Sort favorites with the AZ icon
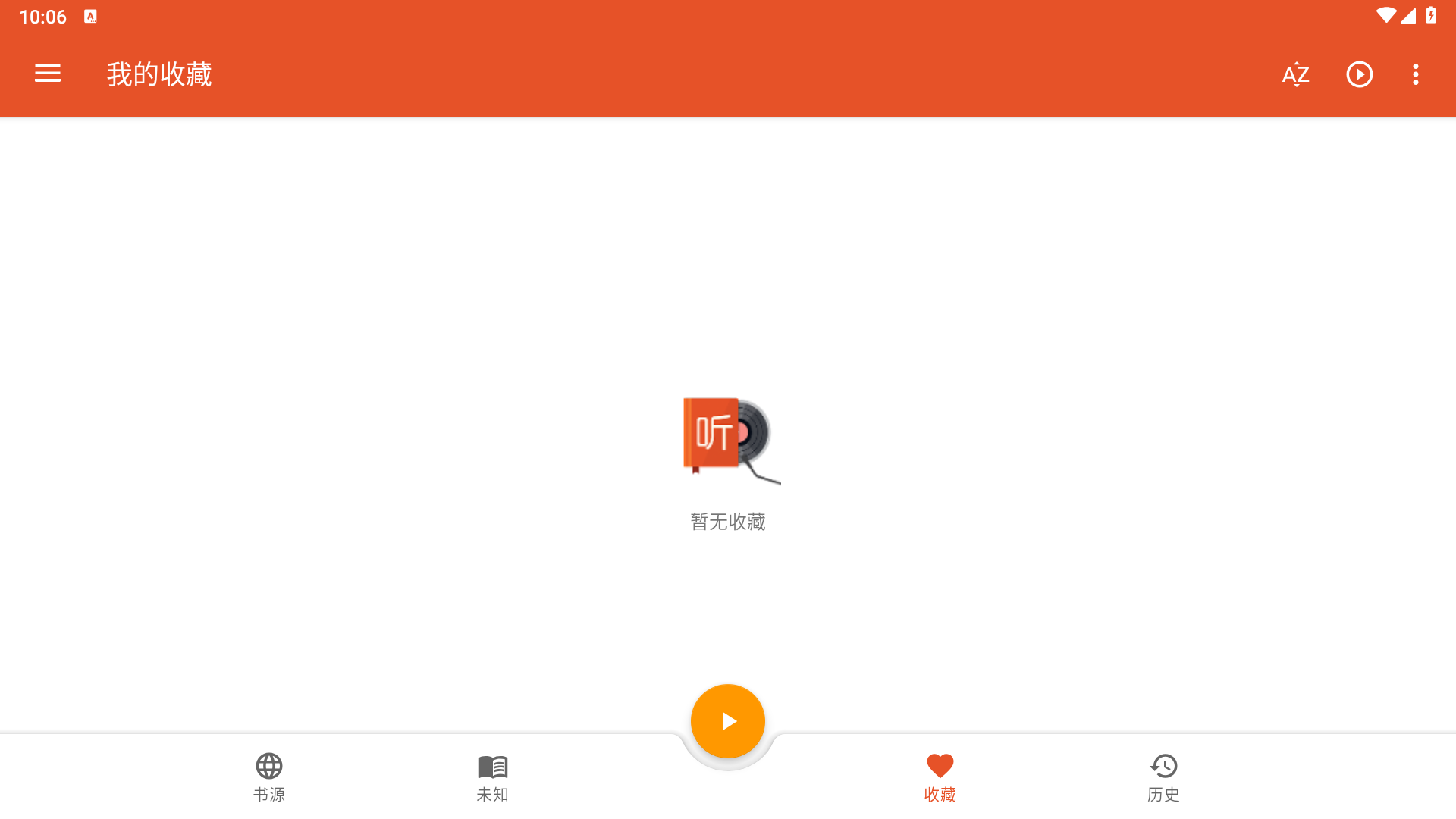Viewport: 1456px width, 819px height. 1295,74
